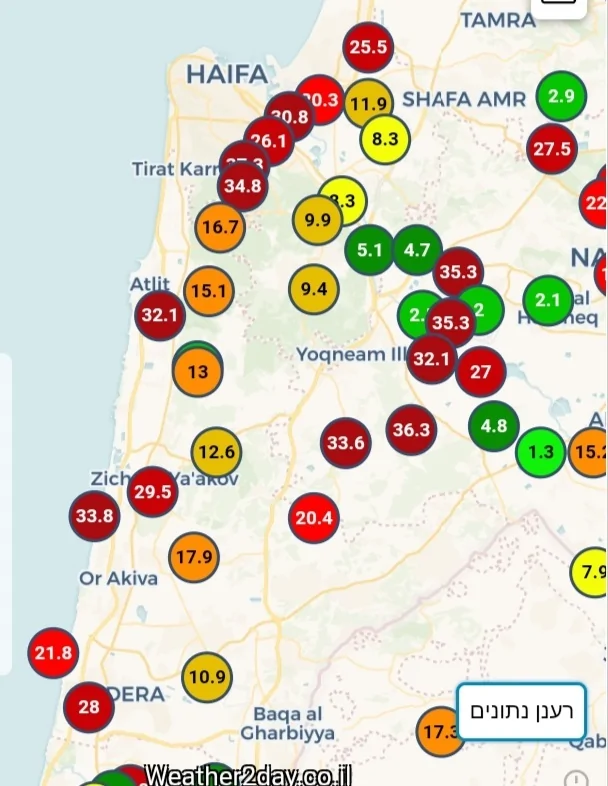Select the 33.6 station marker

pos(346,442)
